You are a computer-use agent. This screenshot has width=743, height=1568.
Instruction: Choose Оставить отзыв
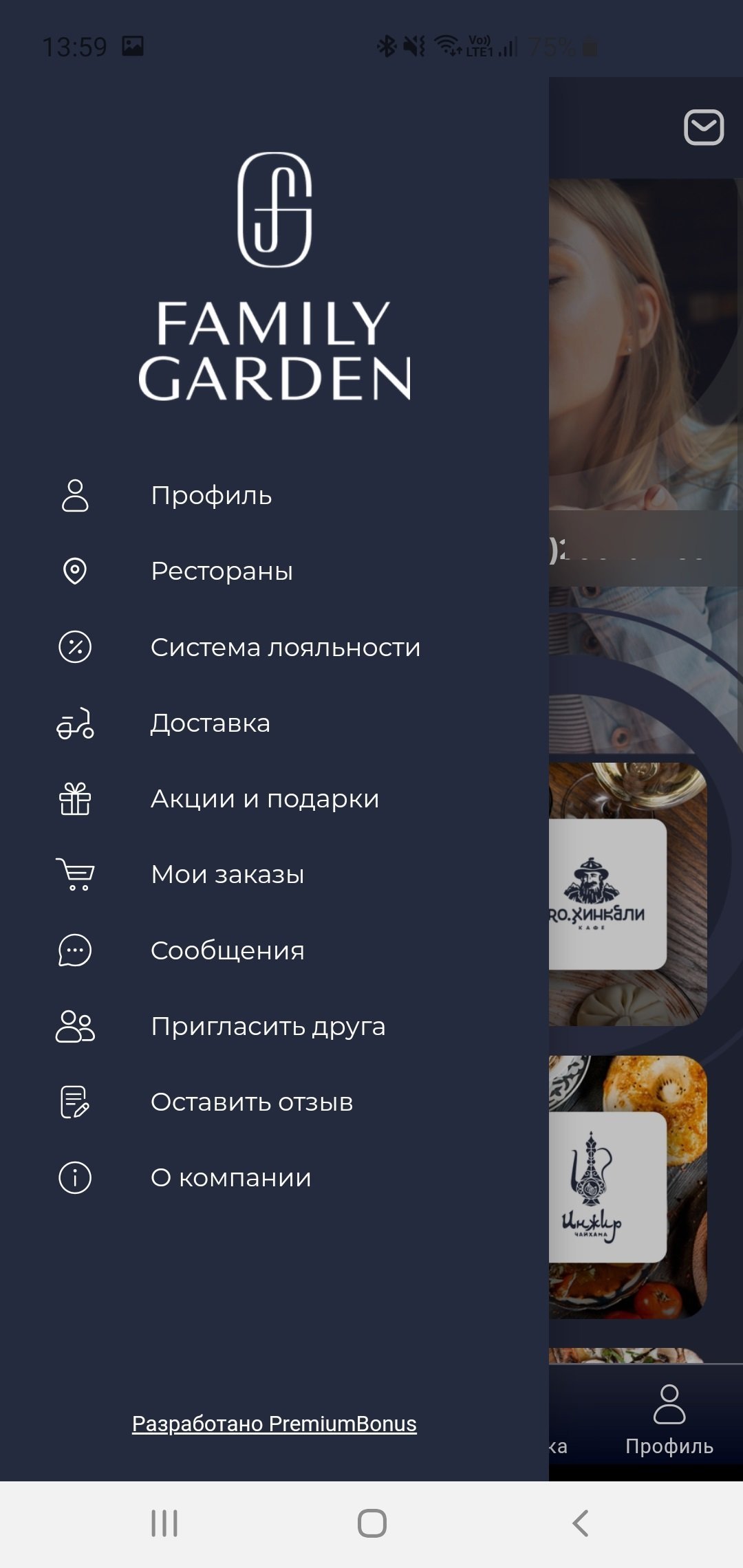point(252,1102)
